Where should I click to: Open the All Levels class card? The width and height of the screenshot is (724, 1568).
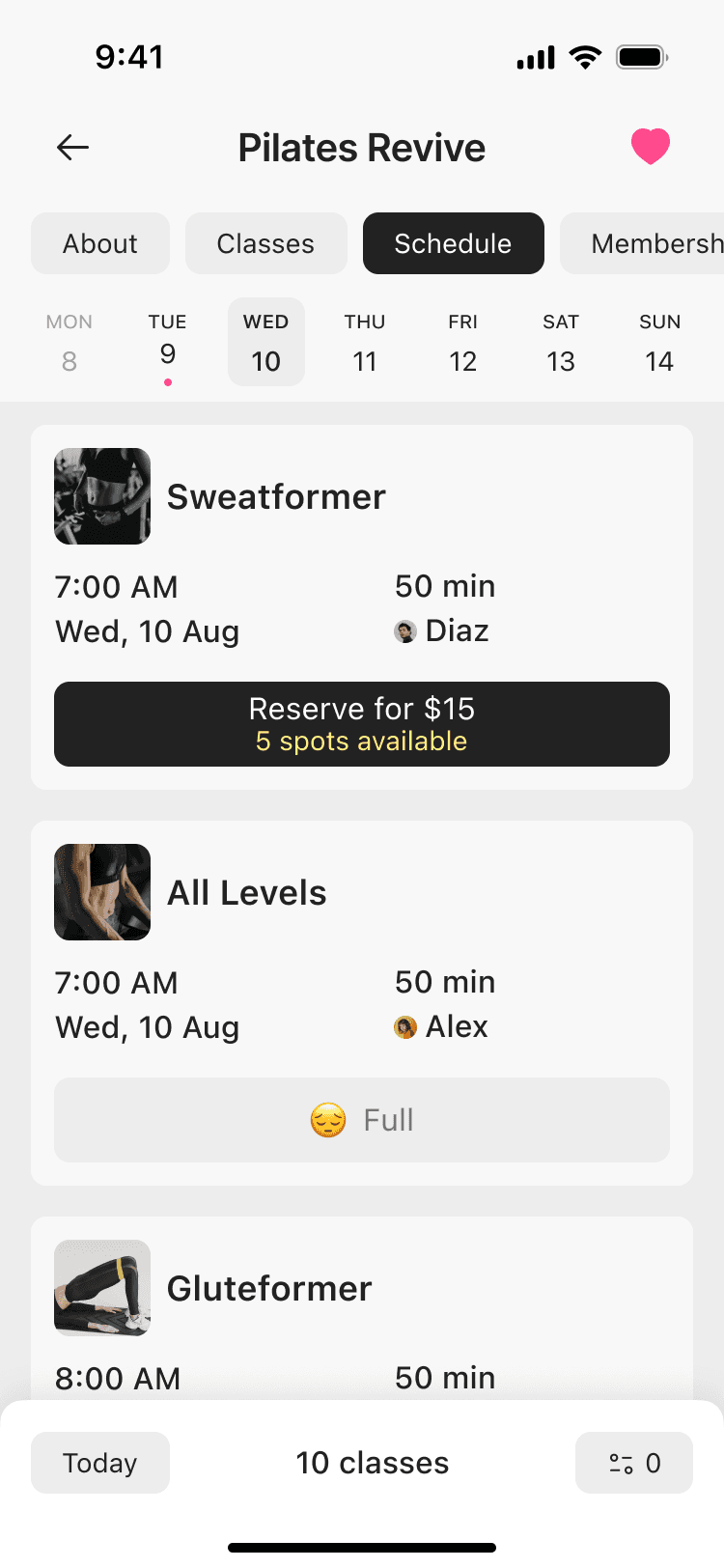tap(362, 1003)
